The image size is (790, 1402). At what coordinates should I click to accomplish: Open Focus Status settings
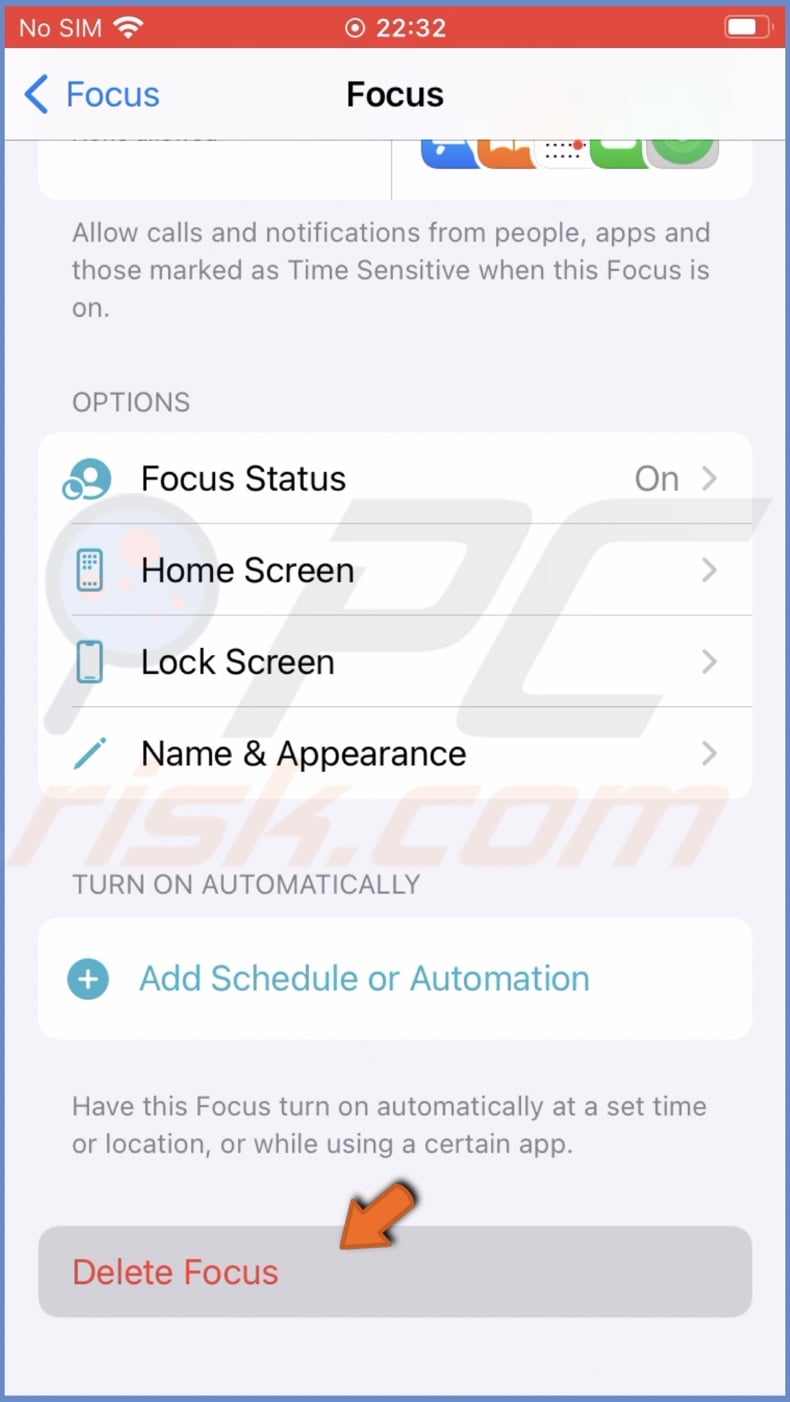tap(394, 479)
